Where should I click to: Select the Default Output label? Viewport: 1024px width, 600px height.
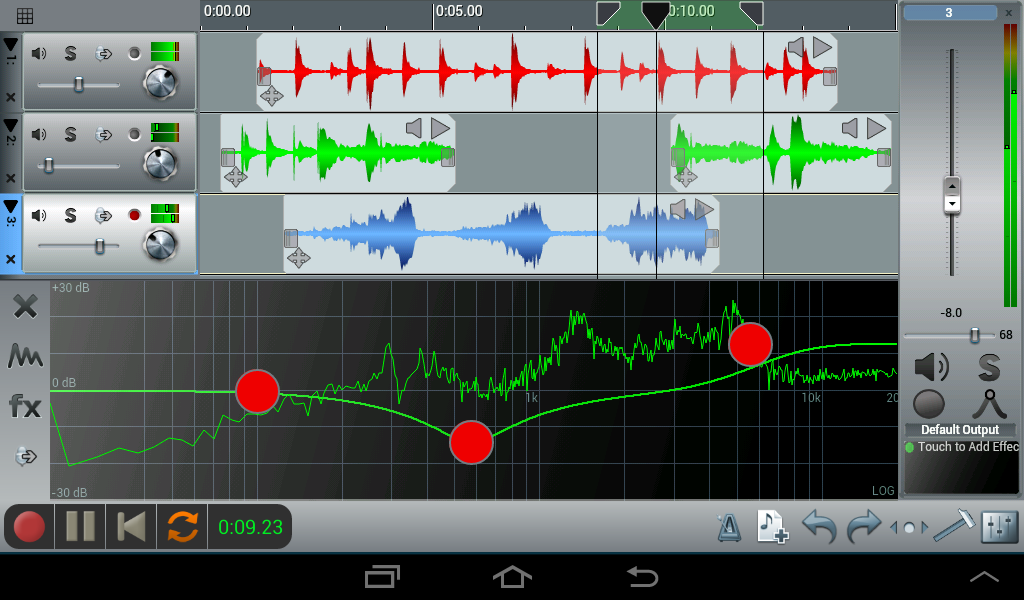[x=960, y=430]
